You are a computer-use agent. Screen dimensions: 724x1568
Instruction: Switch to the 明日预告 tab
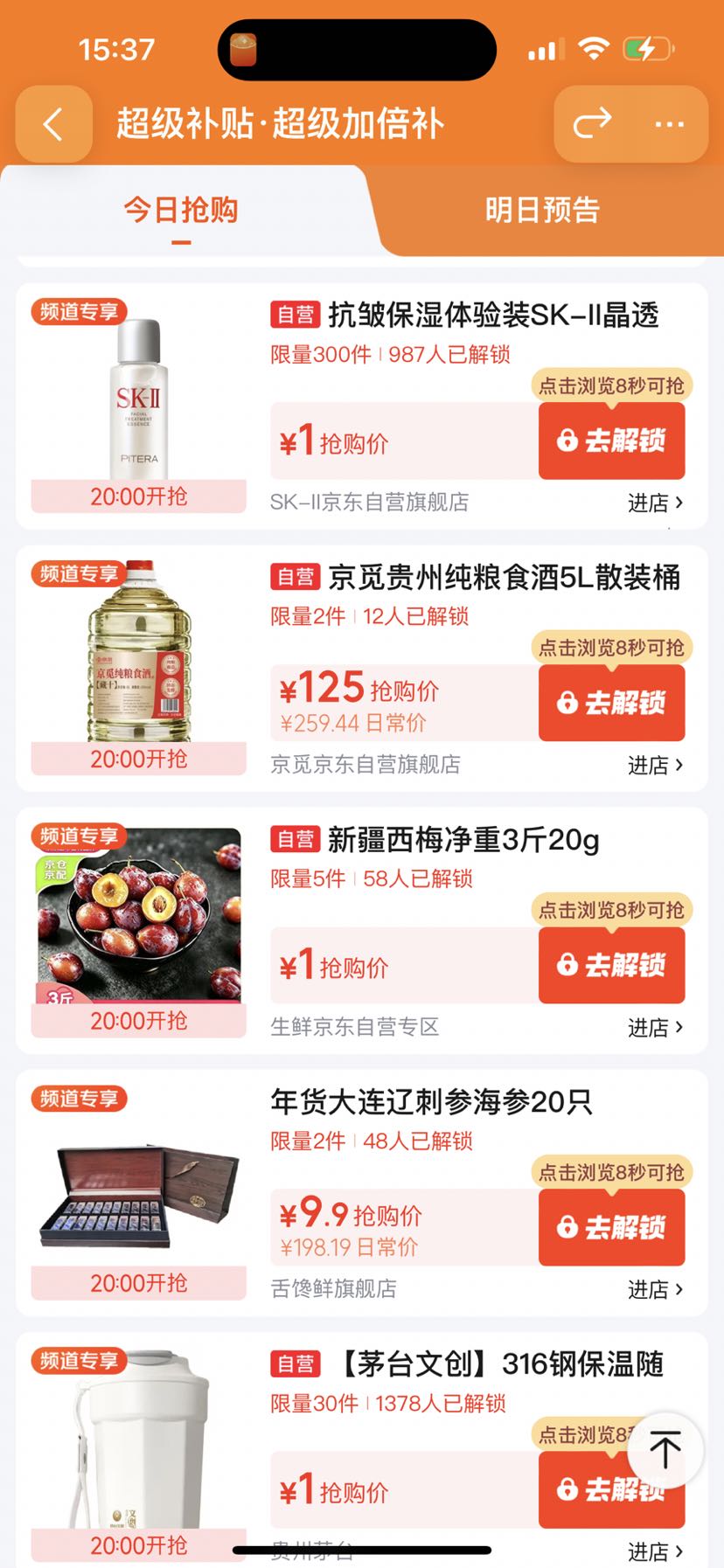click(x=542, y=210)
